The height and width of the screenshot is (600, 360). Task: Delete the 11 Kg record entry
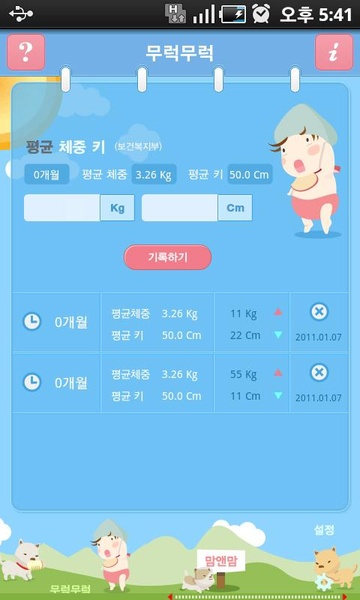[x=319, y=312]
